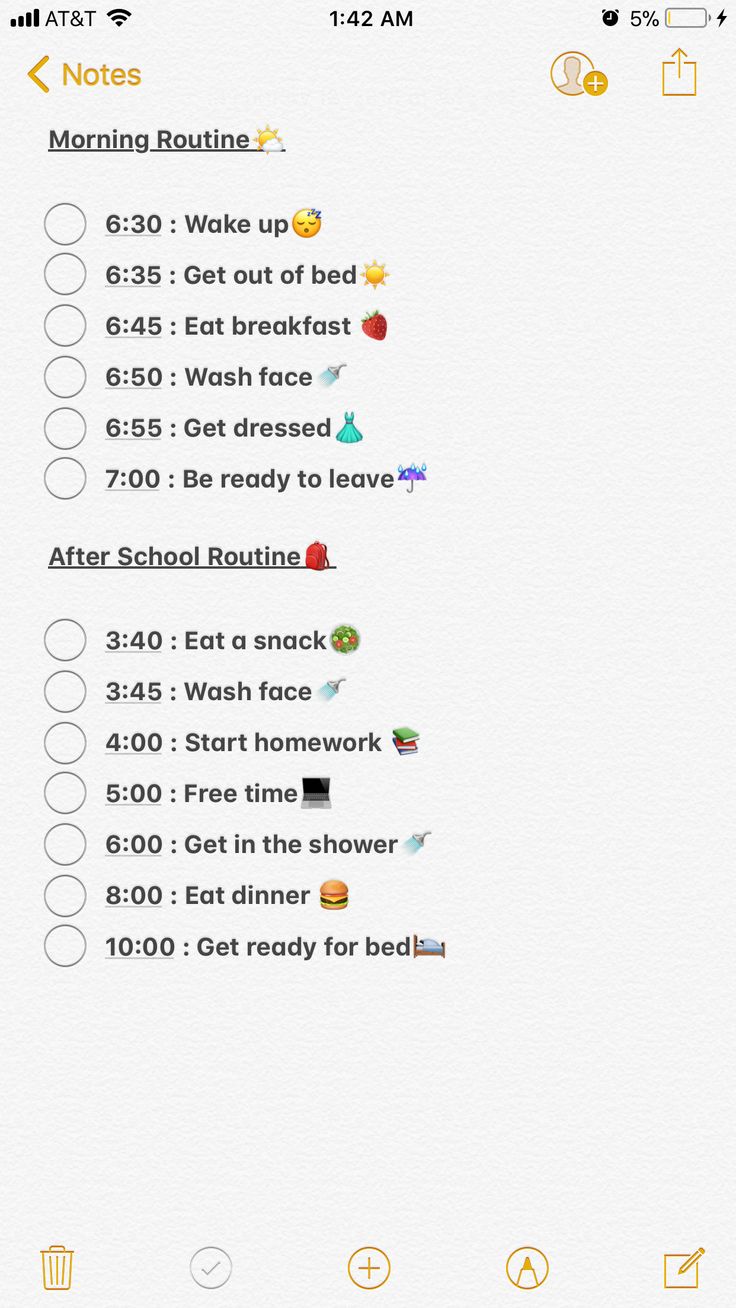Check 6:00 Get in the shower

65,844
